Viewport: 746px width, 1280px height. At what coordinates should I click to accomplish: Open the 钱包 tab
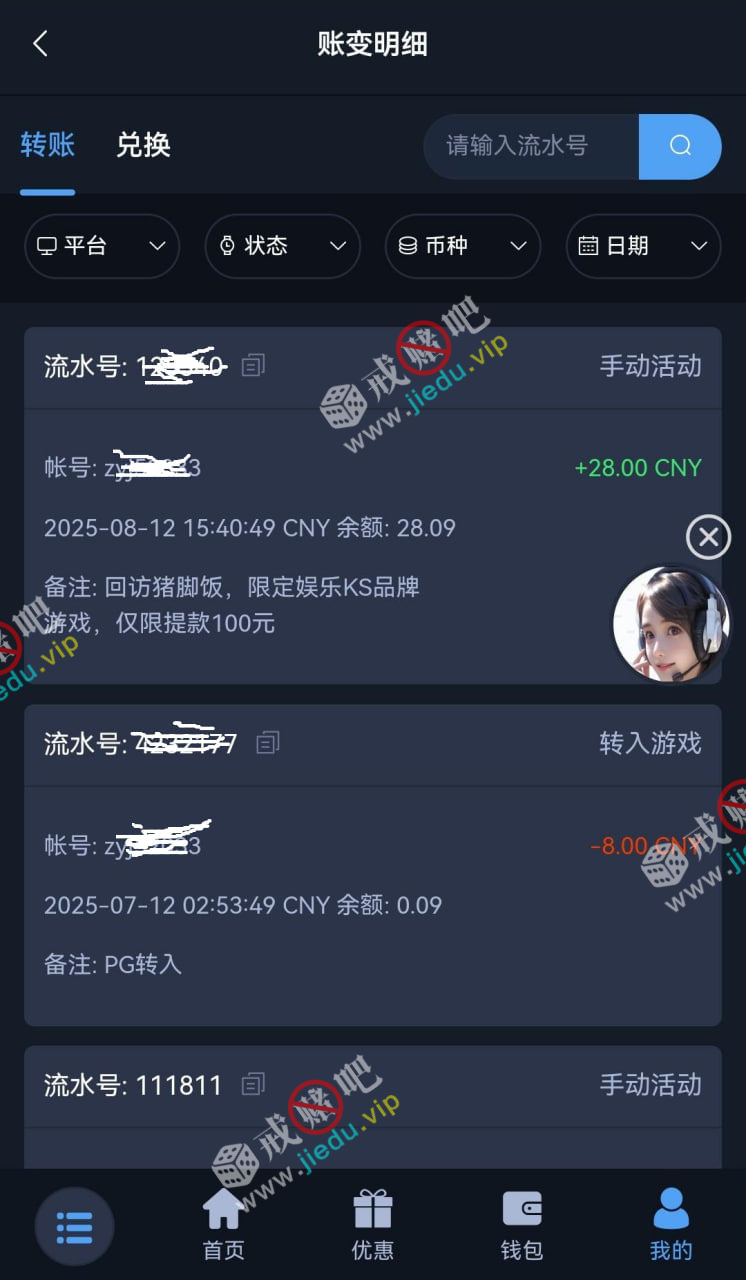(521, 1224)
